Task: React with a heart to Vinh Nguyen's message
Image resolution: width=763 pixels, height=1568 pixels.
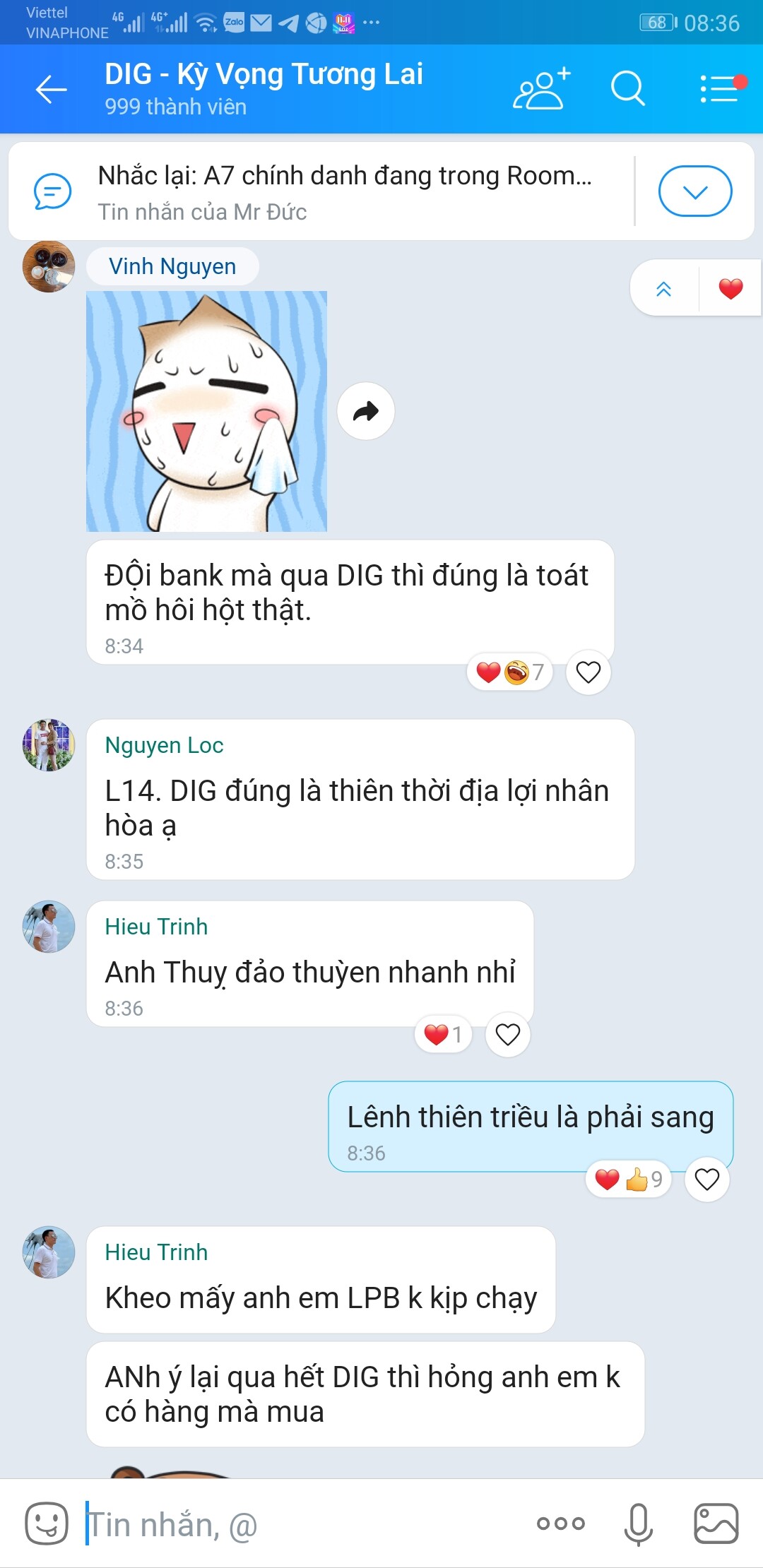Action: click(588, 672)
